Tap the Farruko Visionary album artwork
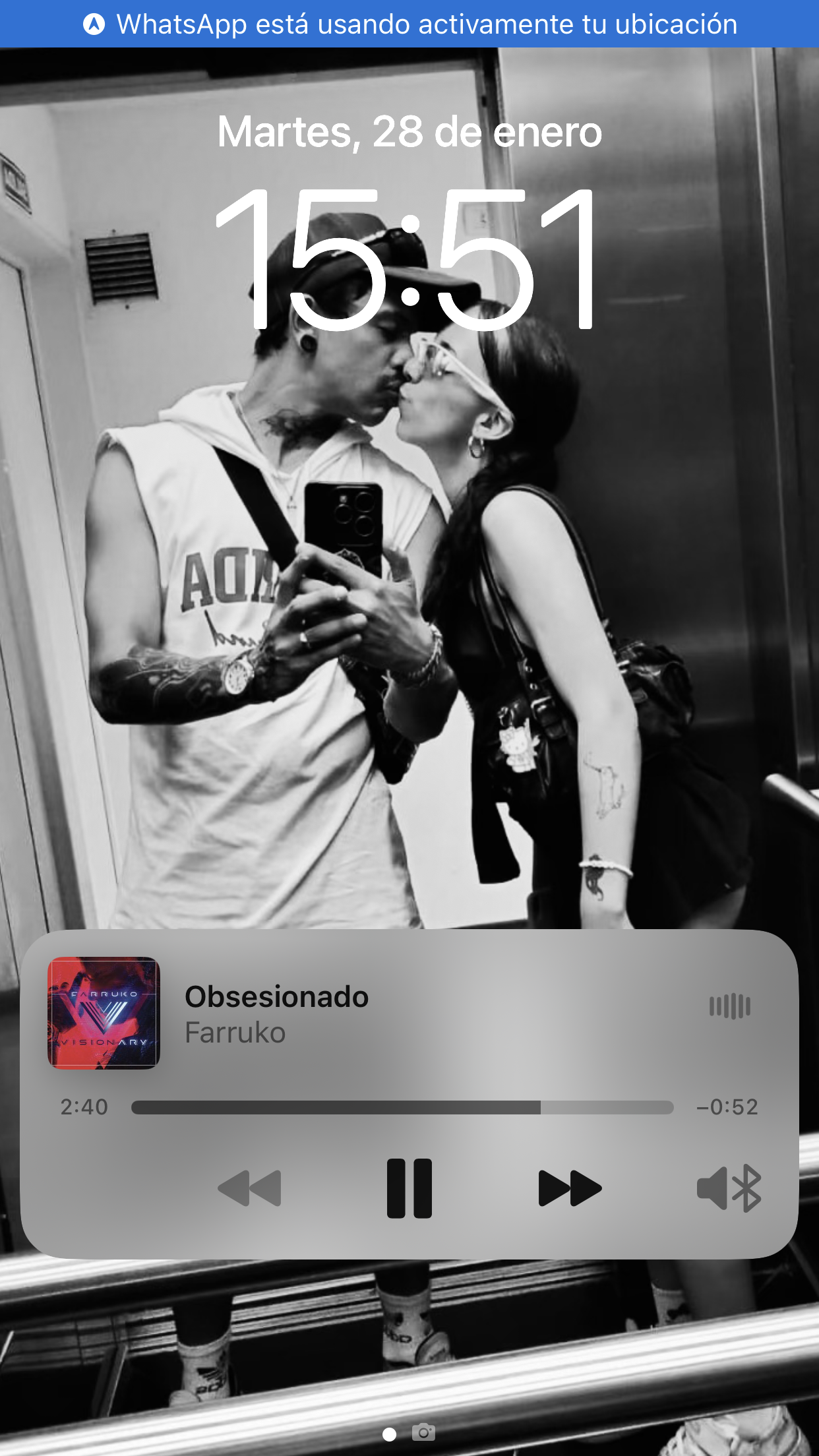 [x=104, y=1013]
